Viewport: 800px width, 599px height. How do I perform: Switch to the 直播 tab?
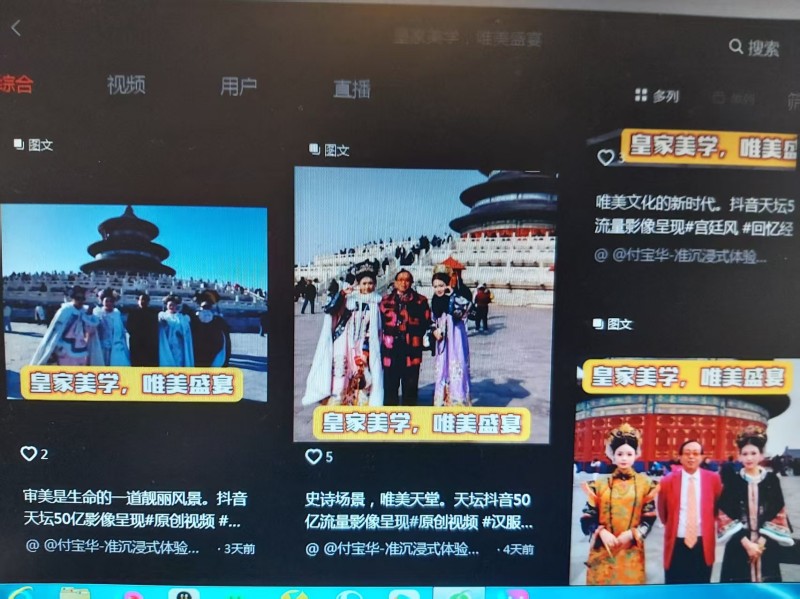(x=351, y=89)
